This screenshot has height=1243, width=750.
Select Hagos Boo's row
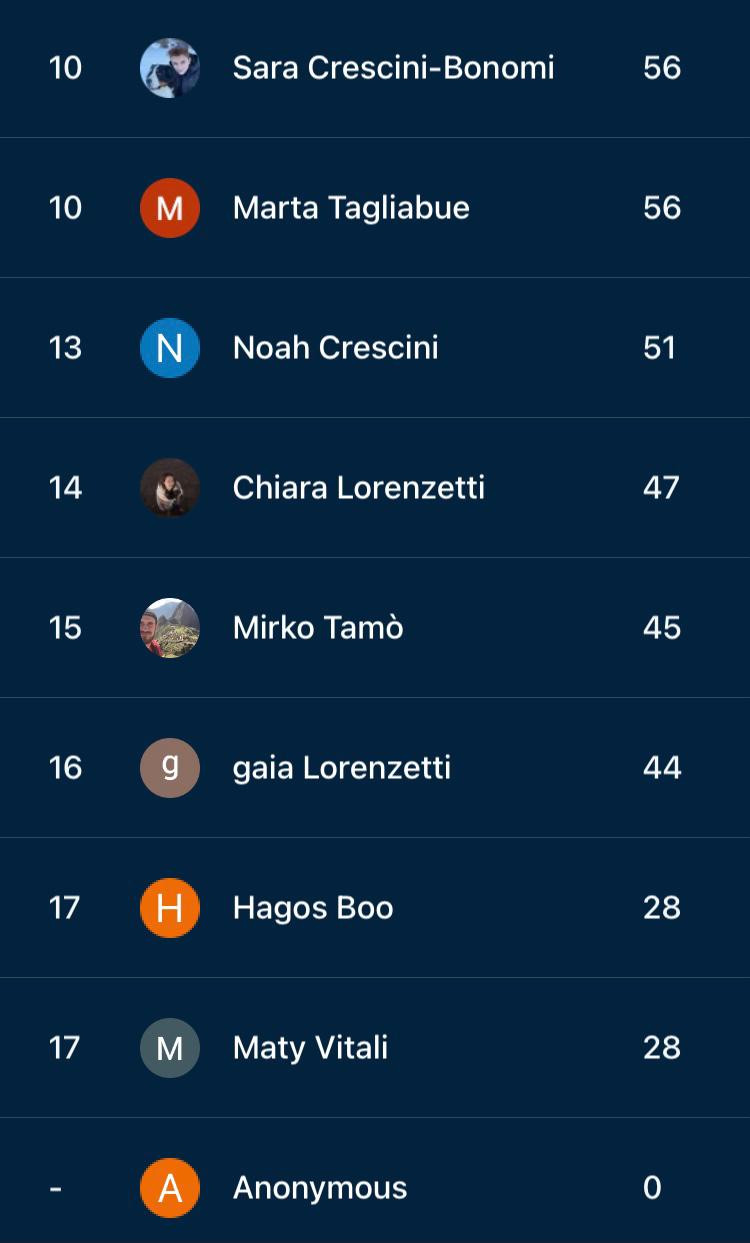click(375, 908)
